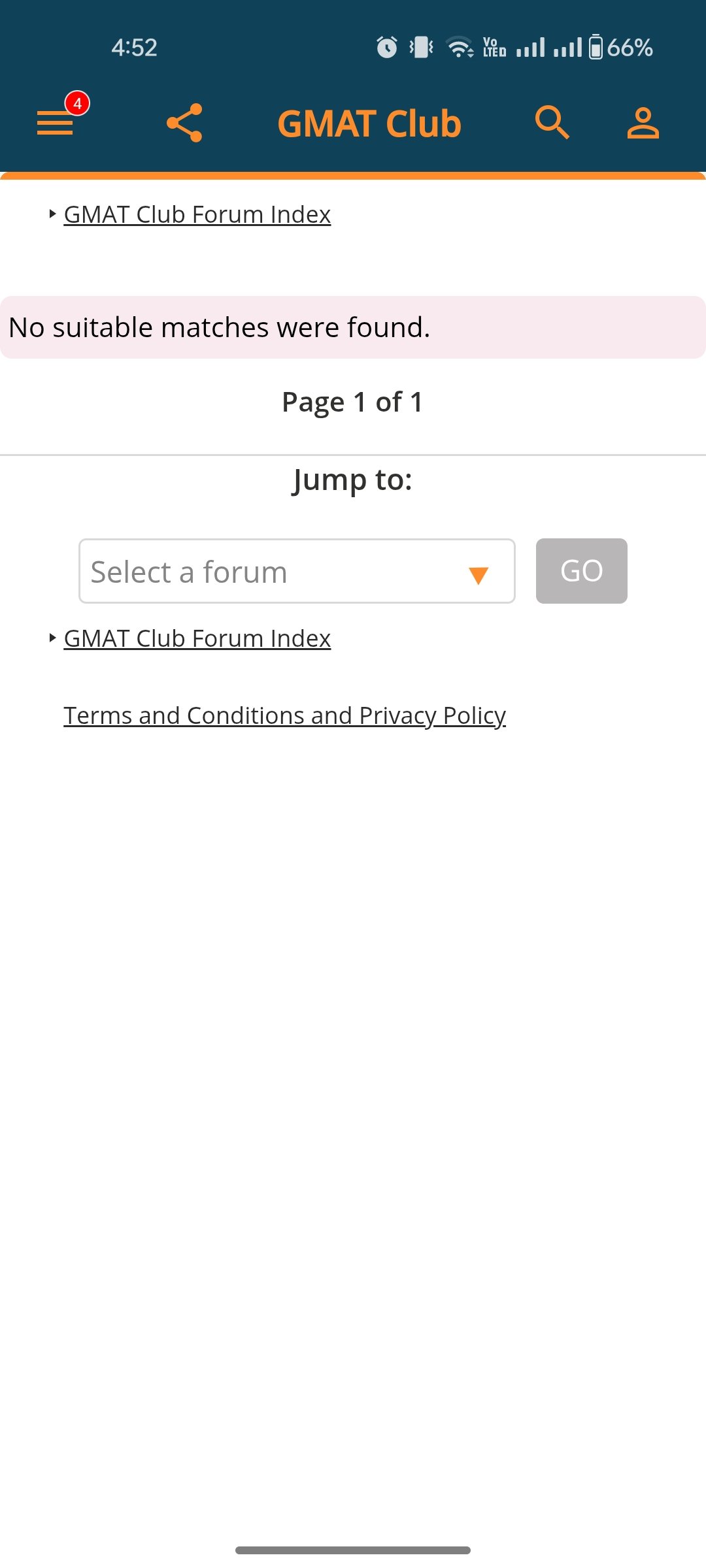This screenshot has height=1568, width=706.
Task: Share this page via share icon
Action: pyautogui.click(x=184, y=123)
